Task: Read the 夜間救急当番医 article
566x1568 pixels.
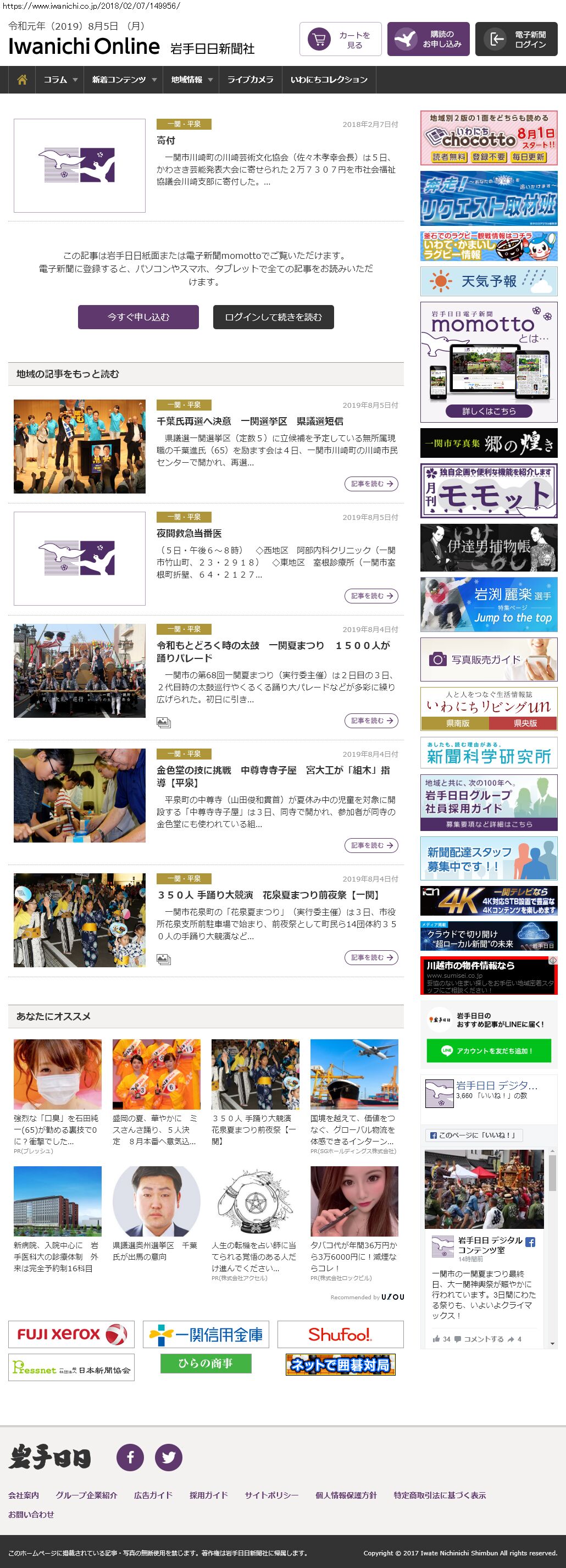Action: [x=371, y=596]
